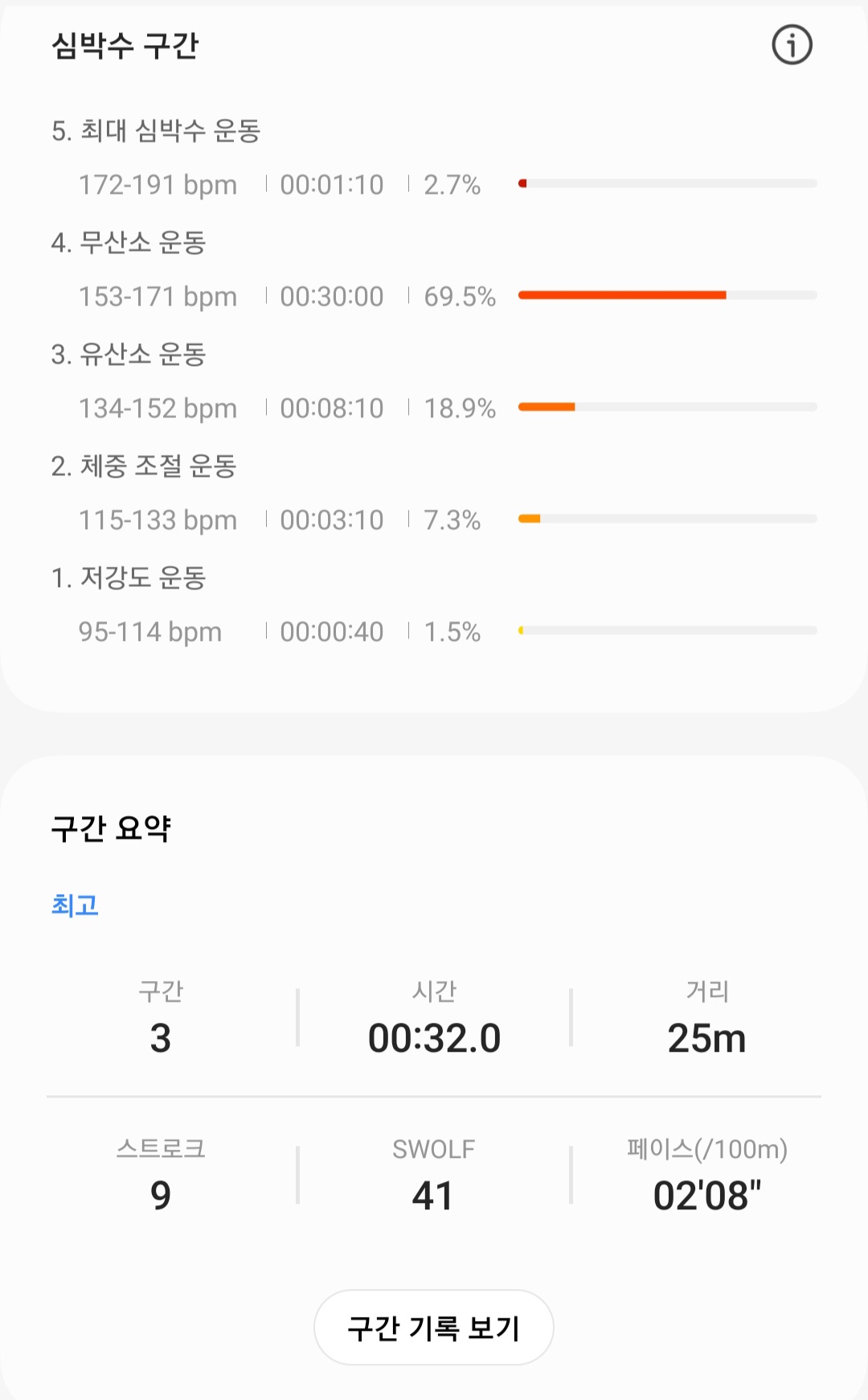Open the heart rate zone info icon
Screen dimensions: 868x1400
[792, 45]
